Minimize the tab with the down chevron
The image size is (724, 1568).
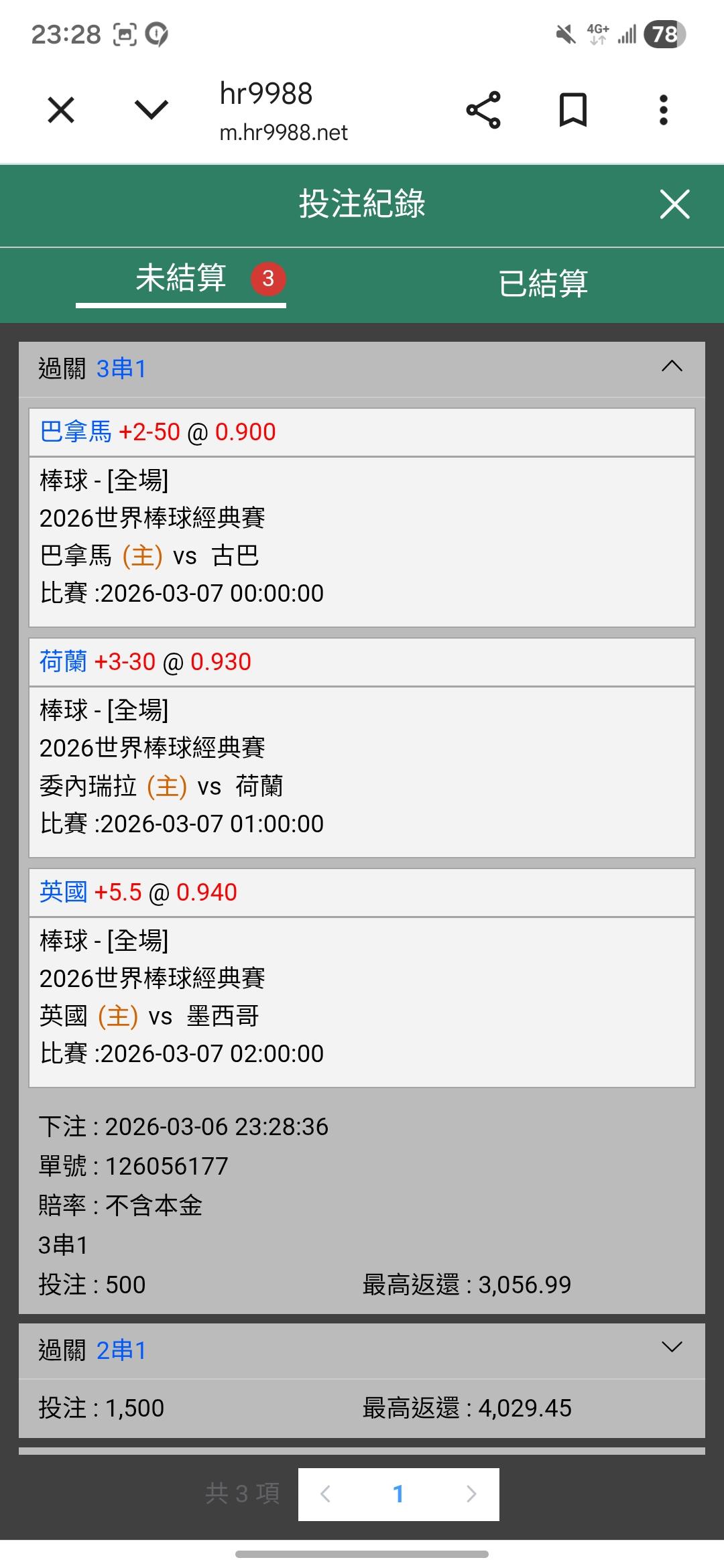point(152,110)
